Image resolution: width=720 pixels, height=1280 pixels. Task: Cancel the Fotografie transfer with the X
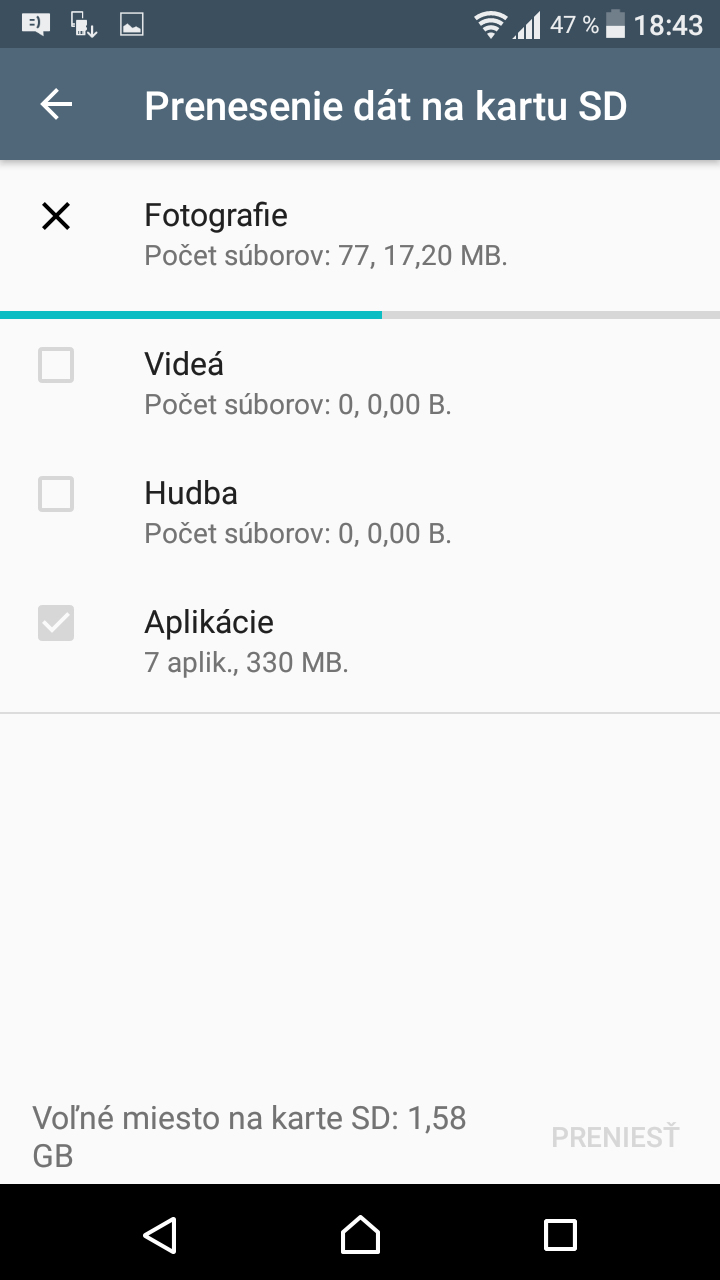[56, 216]
